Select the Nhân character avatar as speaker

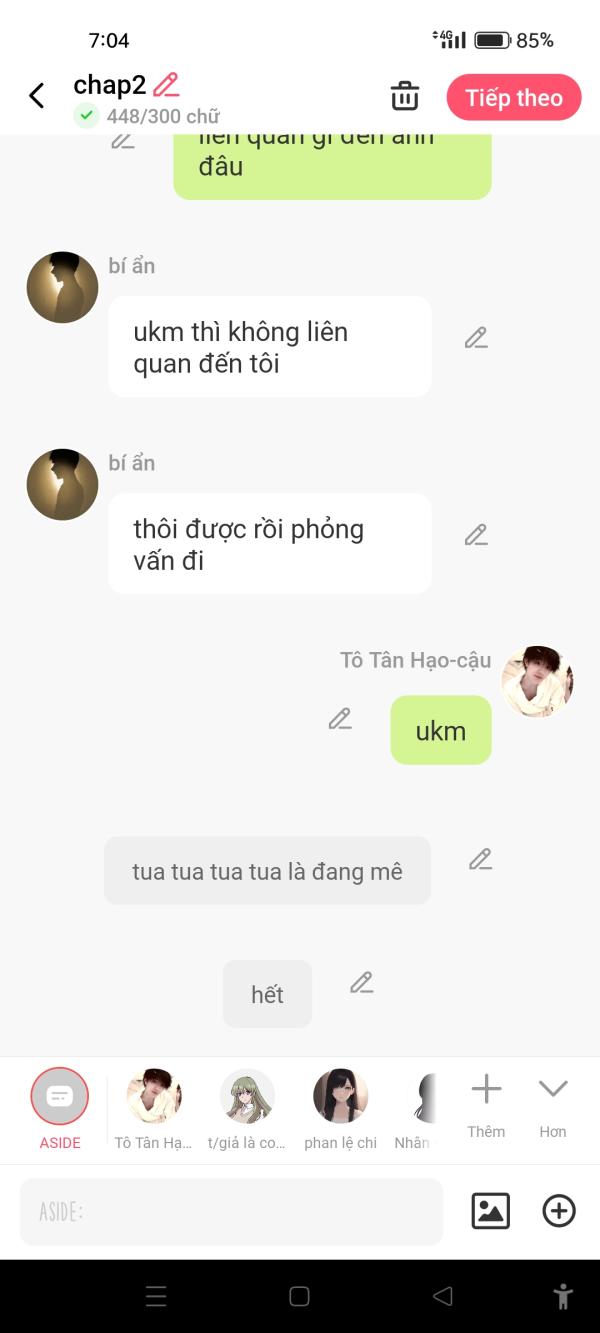(x=426, y=1097)
